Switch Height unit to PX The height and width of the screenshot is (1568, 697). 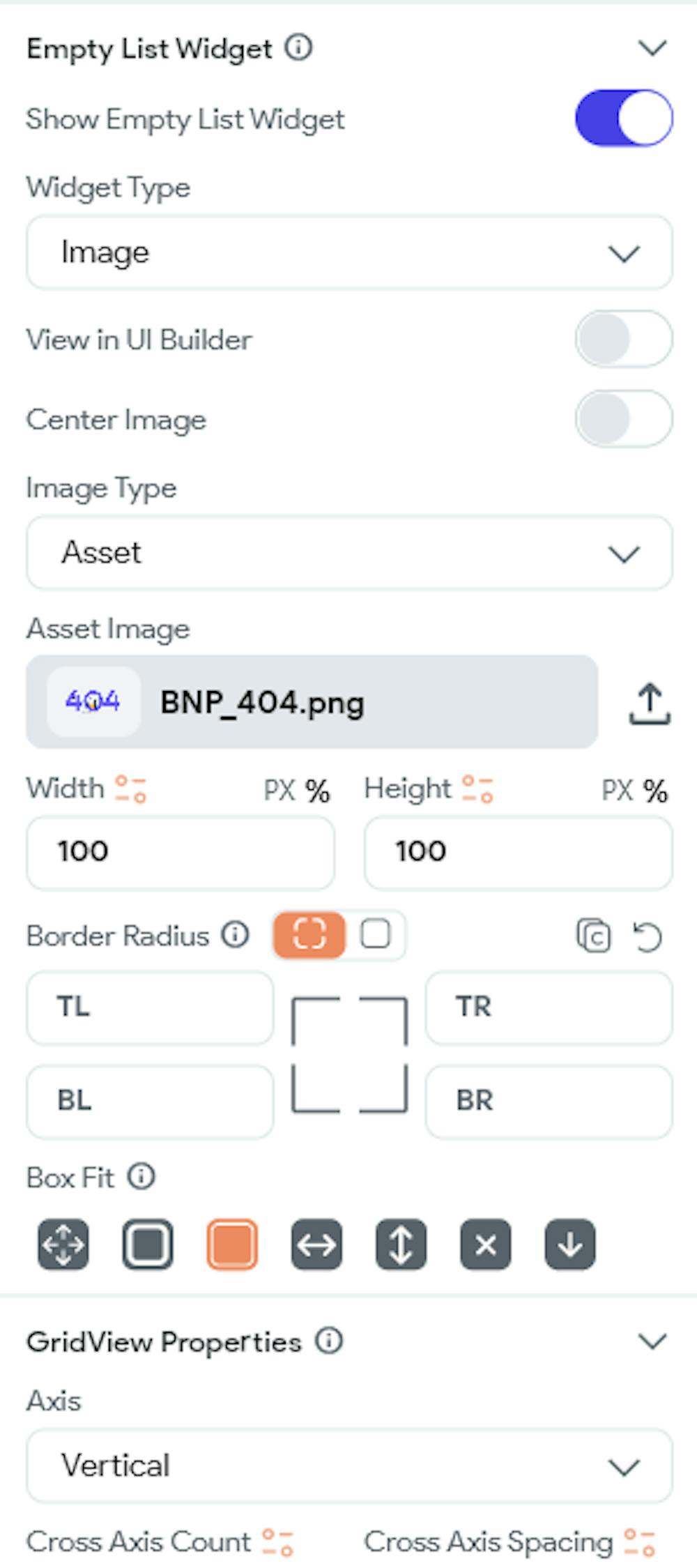[617, 791]
